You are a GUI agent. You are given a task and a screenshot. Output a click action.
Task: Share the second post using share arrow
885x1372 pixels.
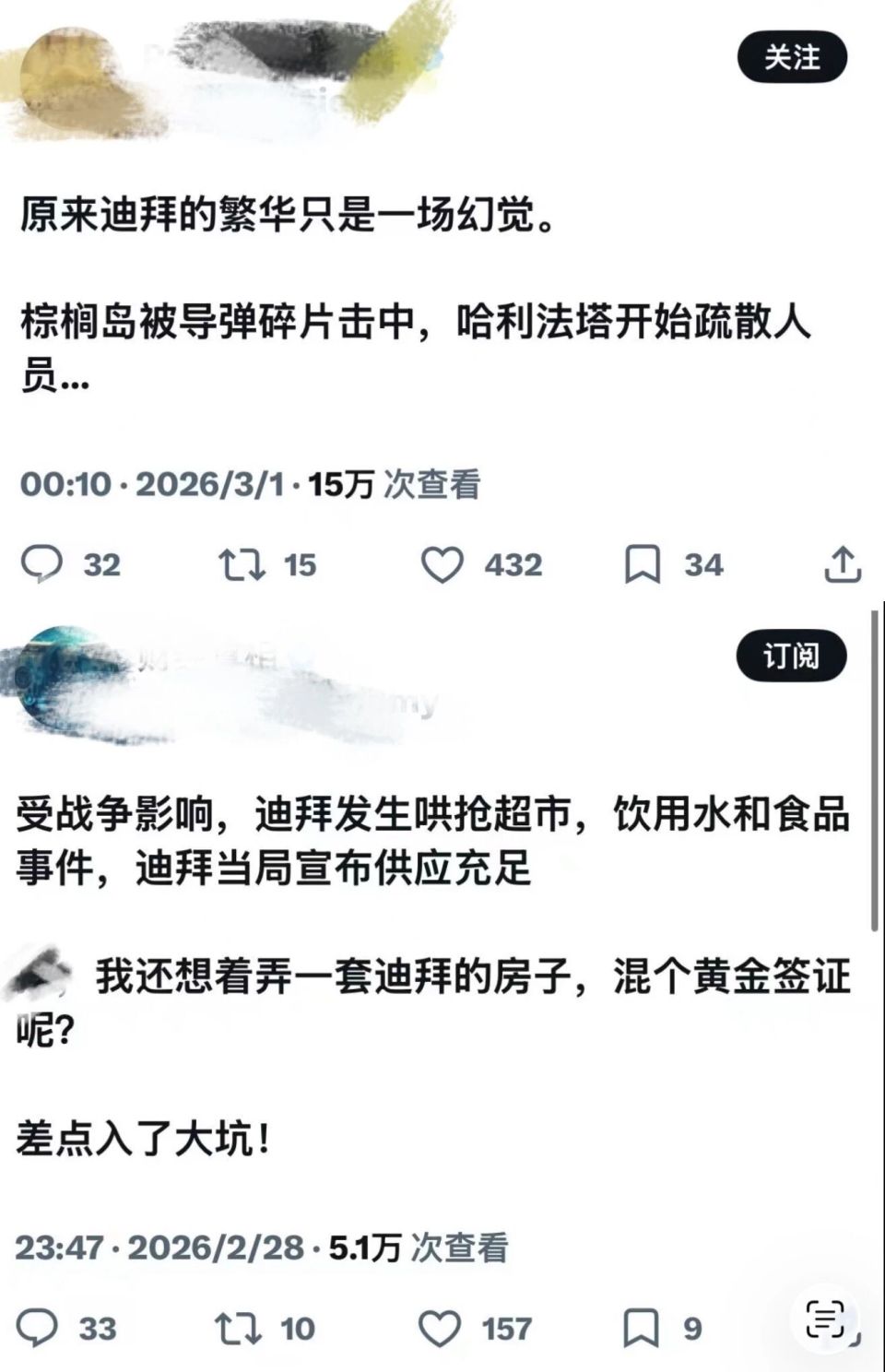click(844, 1330)
